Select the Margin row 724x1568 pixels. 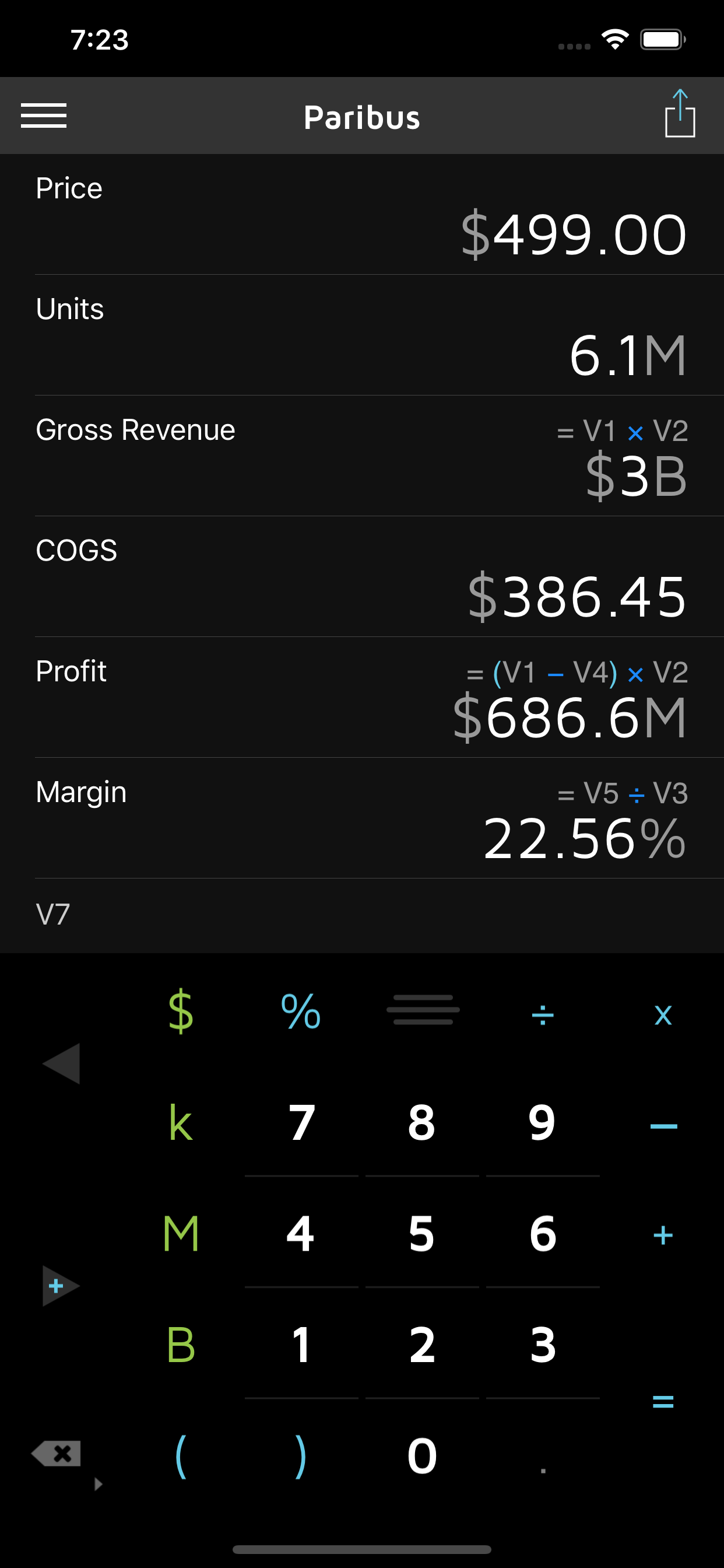[x=361, y=817]
